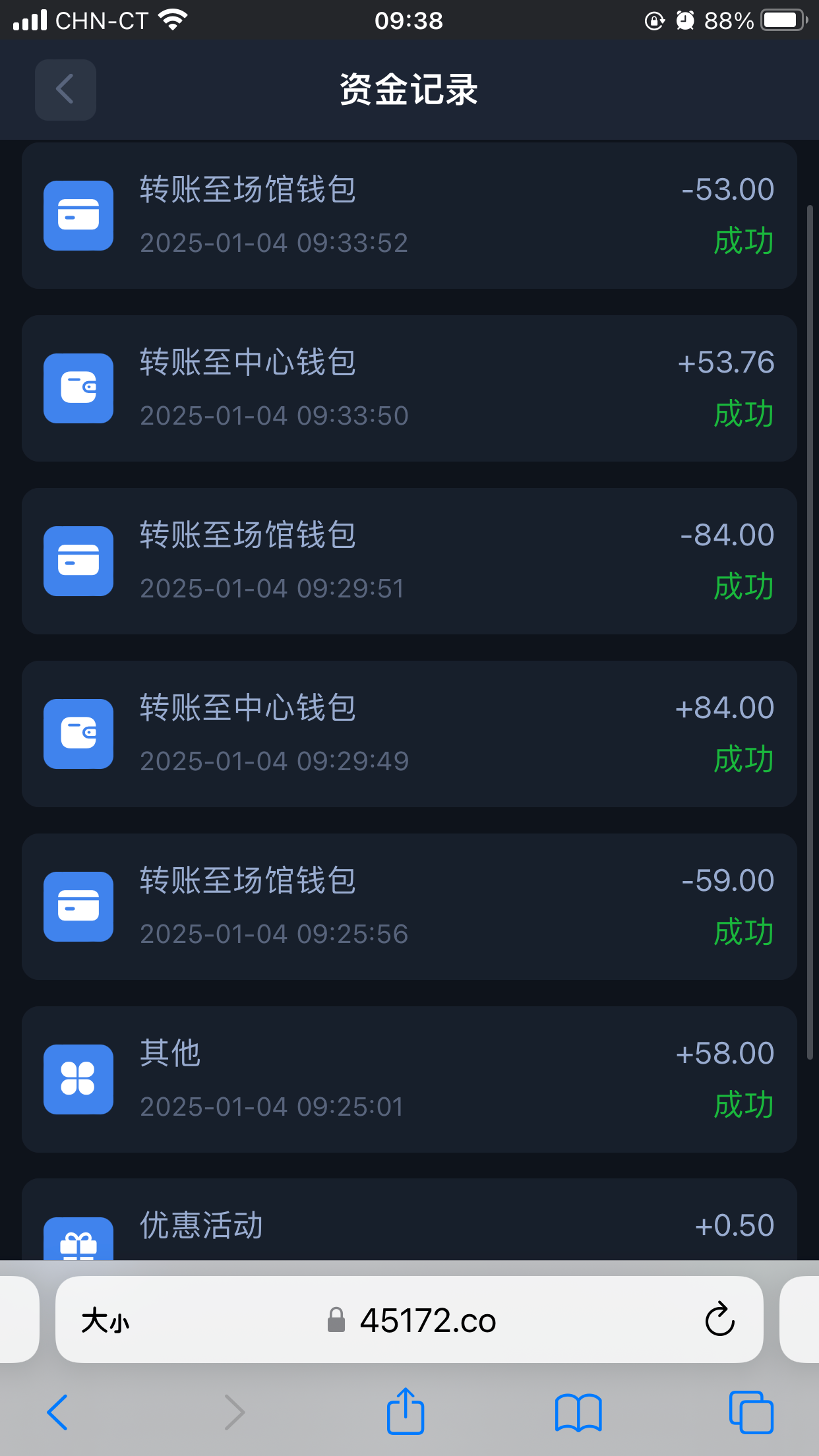The width and height of the screenshot is (819, 1456).
Task: Open Safari bookmarks
Action: pos(578,1412)
